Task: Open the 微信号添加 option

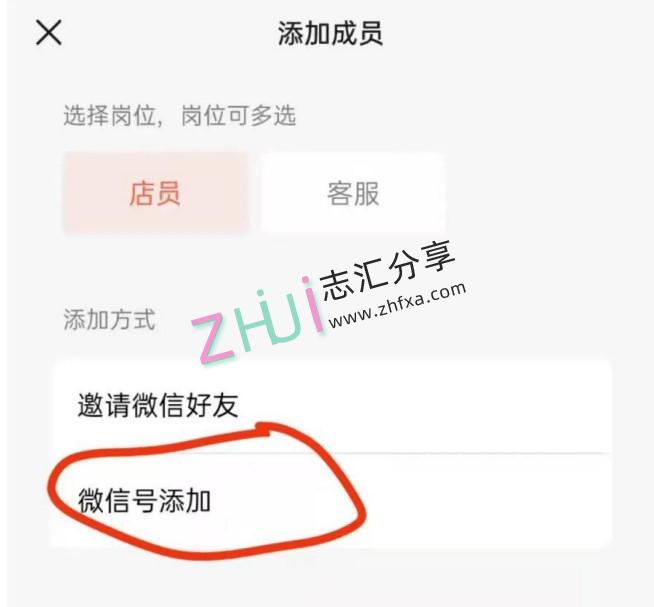Action: coord(330,499)
